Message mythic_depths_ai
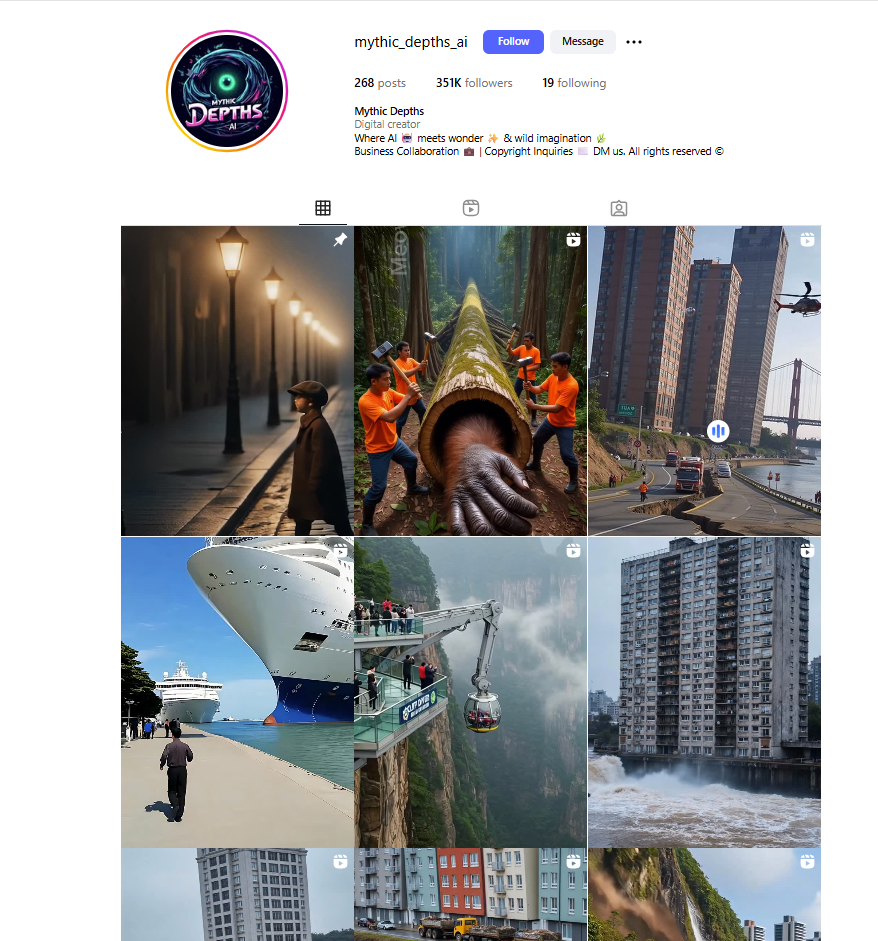Viewport: 878px width, 941px height. [582, 42]
